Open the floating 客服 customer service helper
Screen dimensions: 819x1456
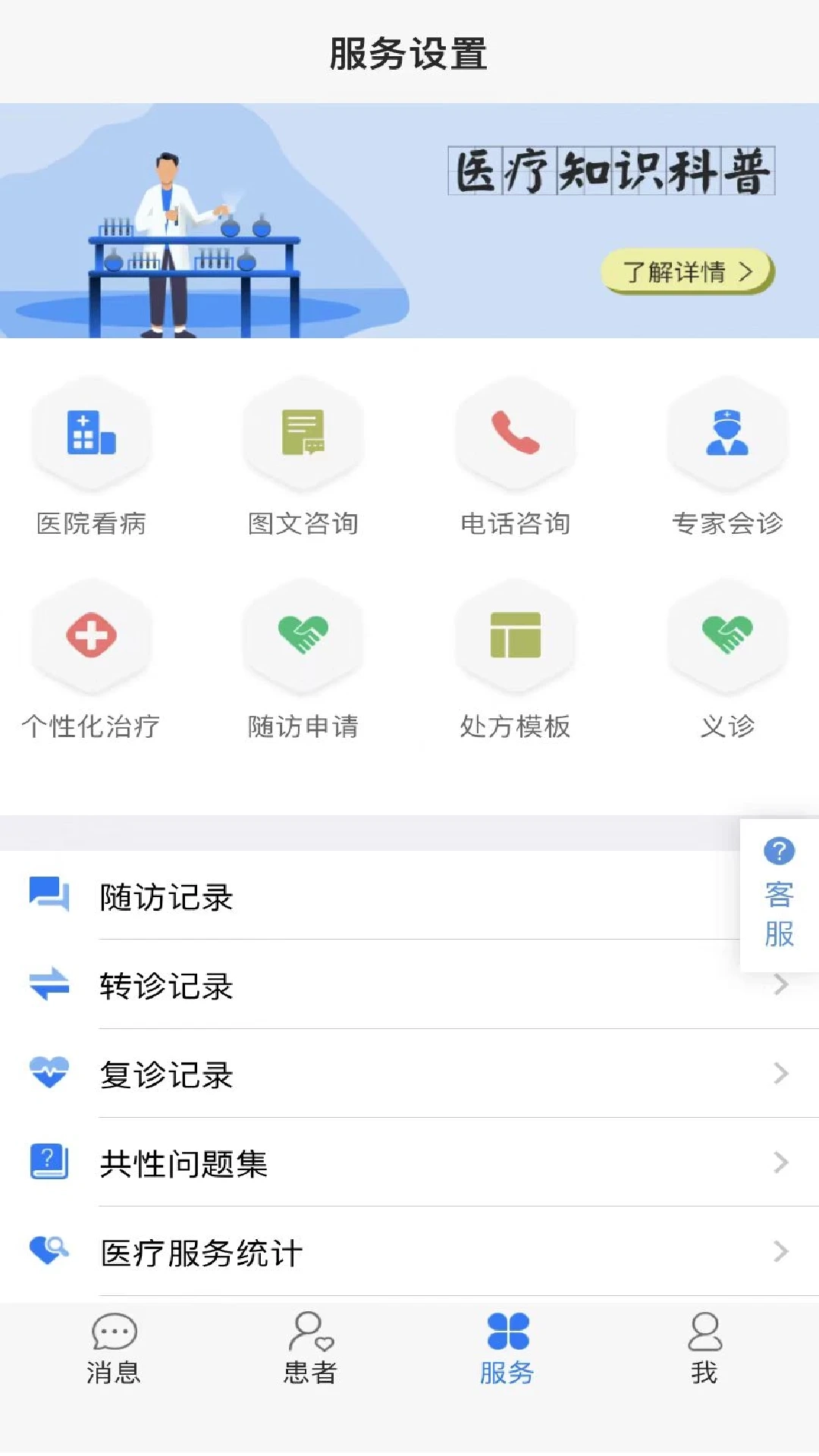click(779, 895)
